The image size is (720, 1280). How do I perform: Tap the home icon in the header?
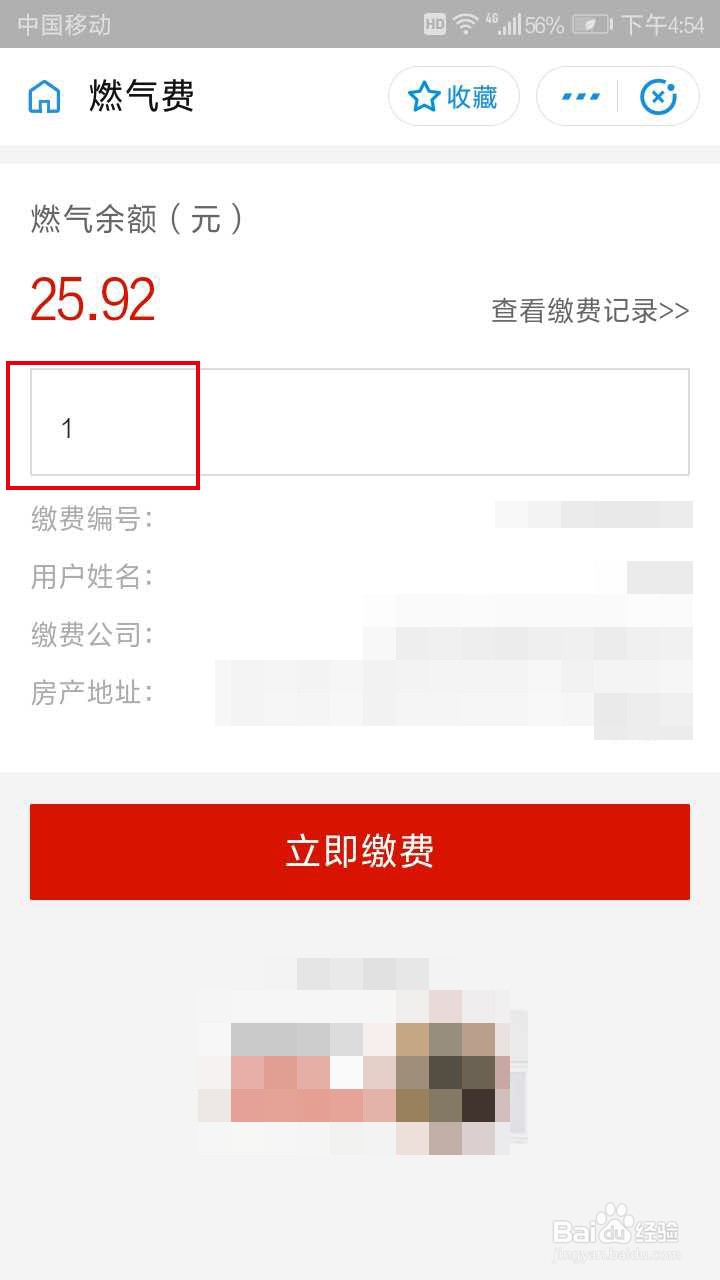point(42,96)
